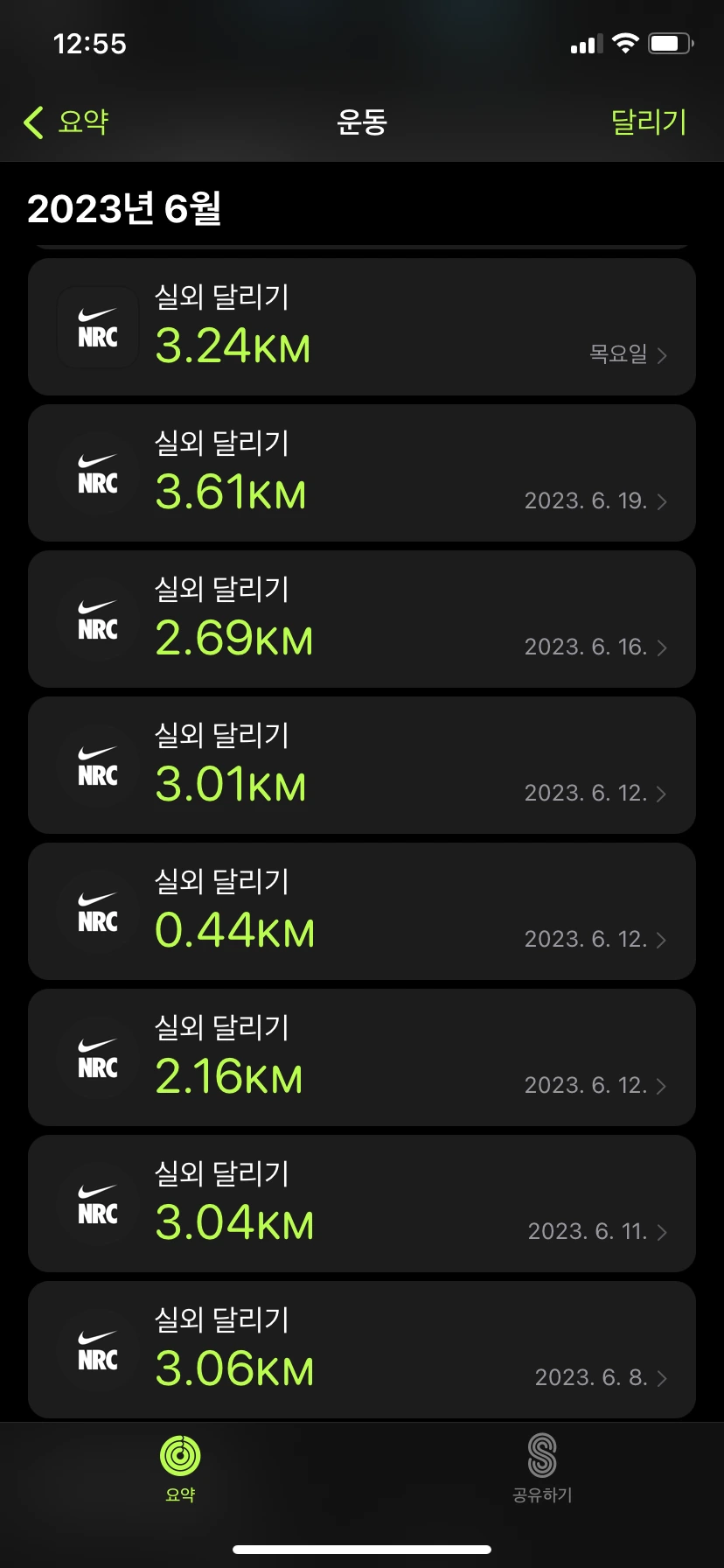Open the 달리기 workout filter
This screenshot has width=724, height=1568.
pyautogui.click(x=648, y=122)
